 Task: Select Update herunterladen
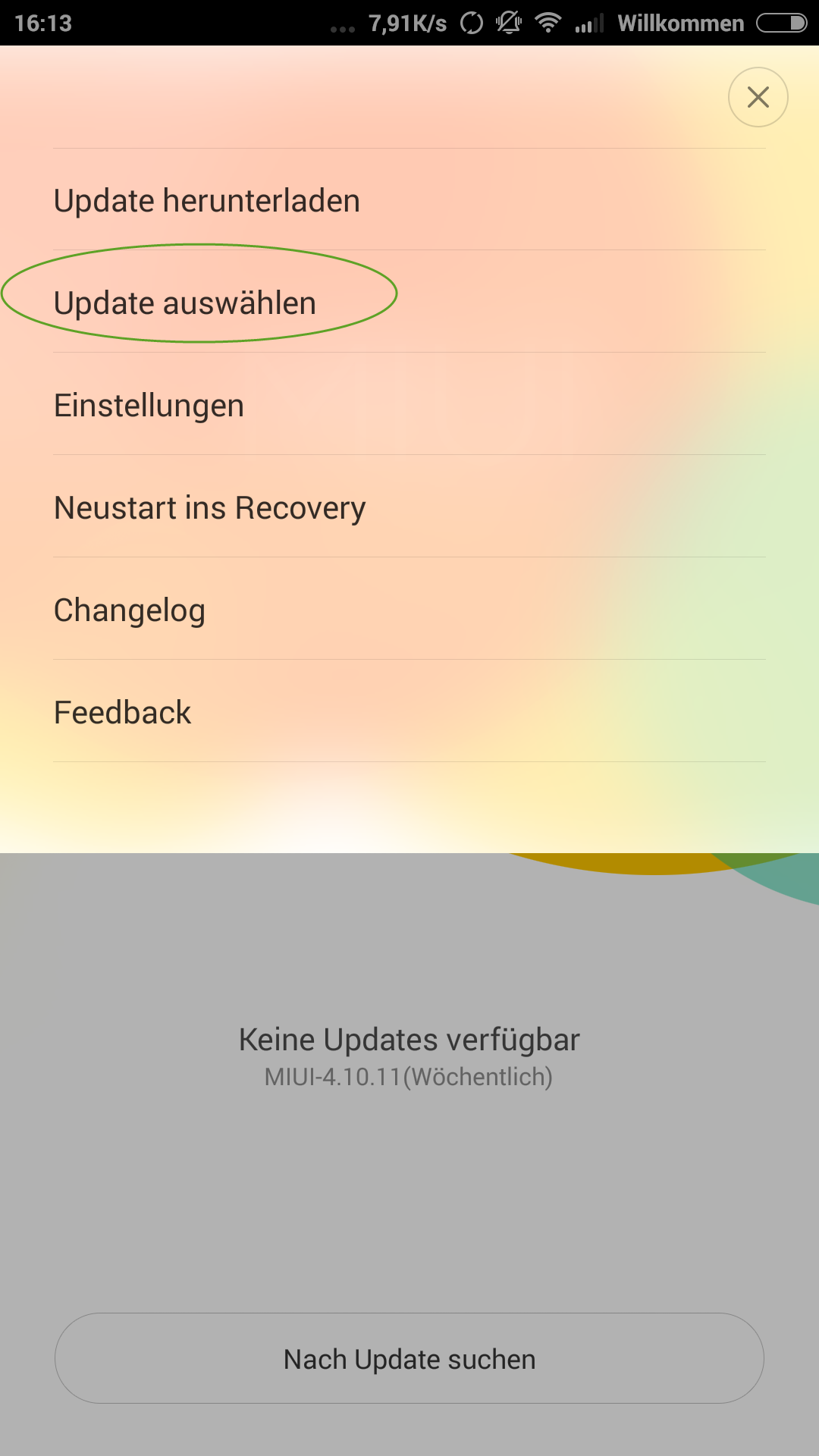[x=409, y=200]
